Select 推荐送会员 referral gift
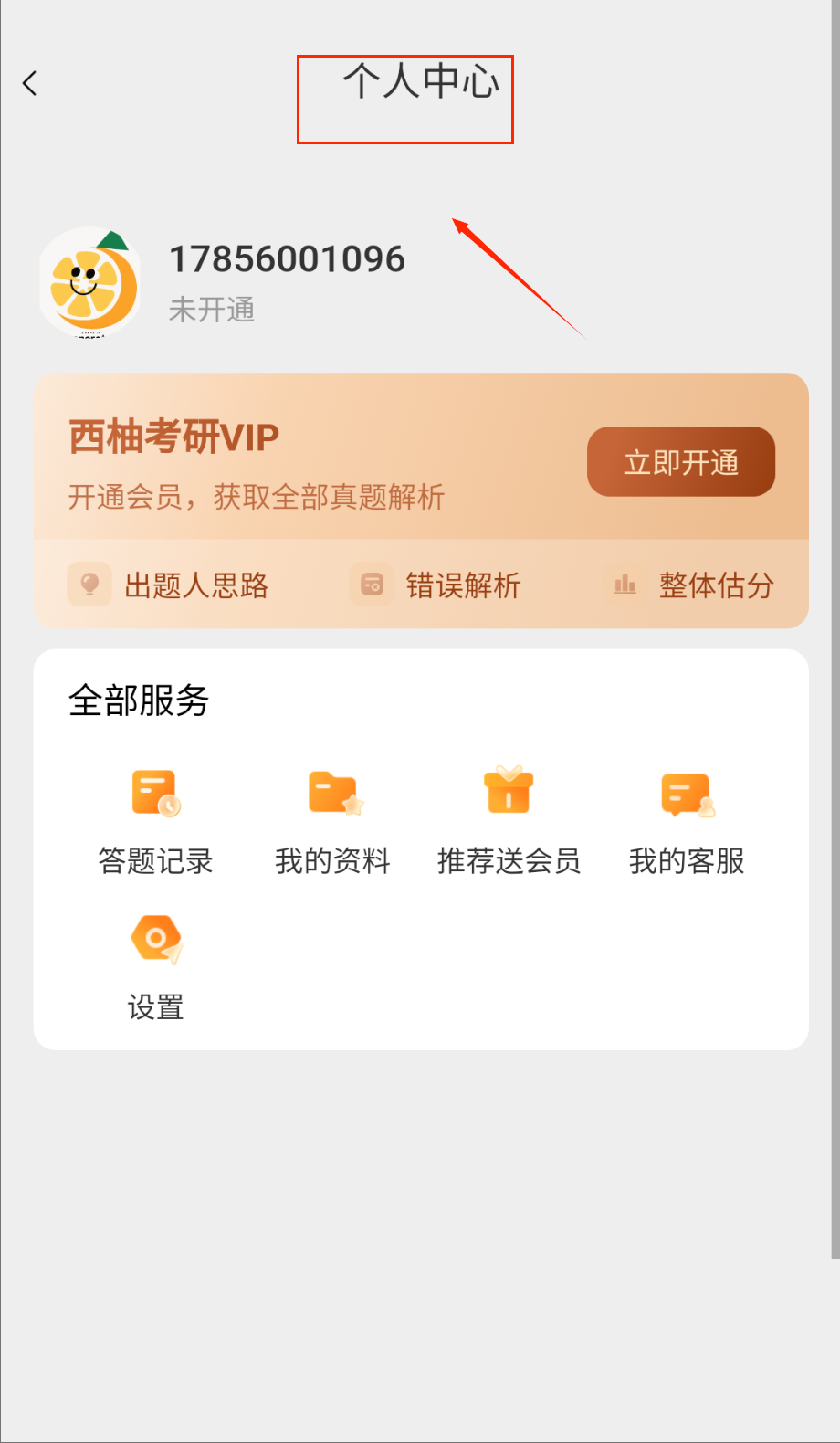840x1443 pixels. coord(509,817)
